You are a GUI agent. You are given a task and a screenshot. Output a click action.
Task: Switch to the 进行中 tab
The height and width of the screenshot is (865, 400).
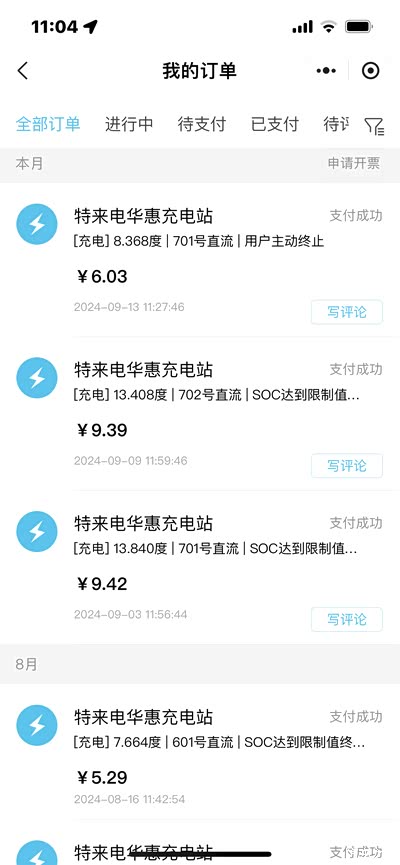tap(129, 124)
